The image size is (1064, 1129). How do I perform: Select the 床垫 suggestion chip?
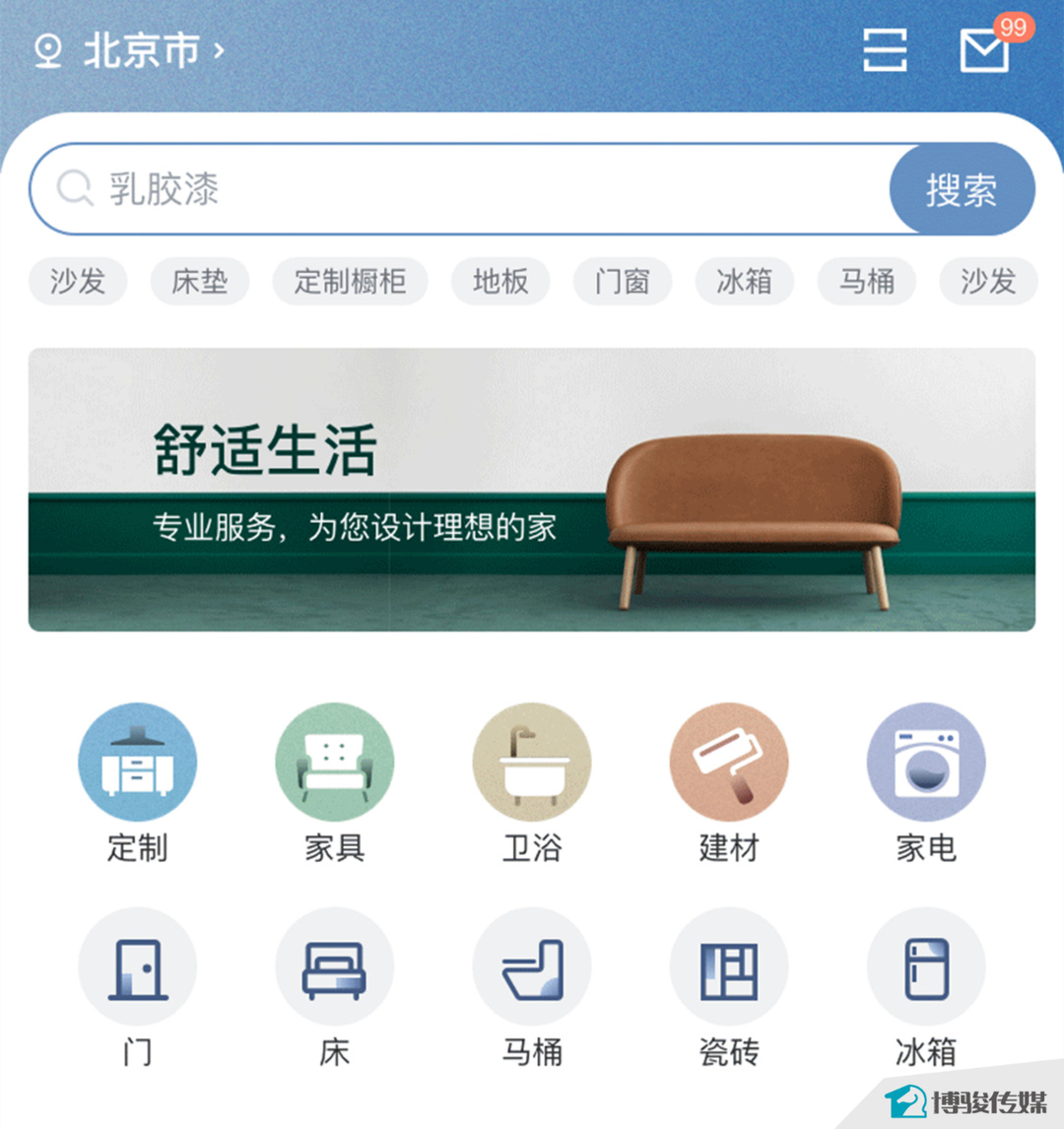pos(200,283)
